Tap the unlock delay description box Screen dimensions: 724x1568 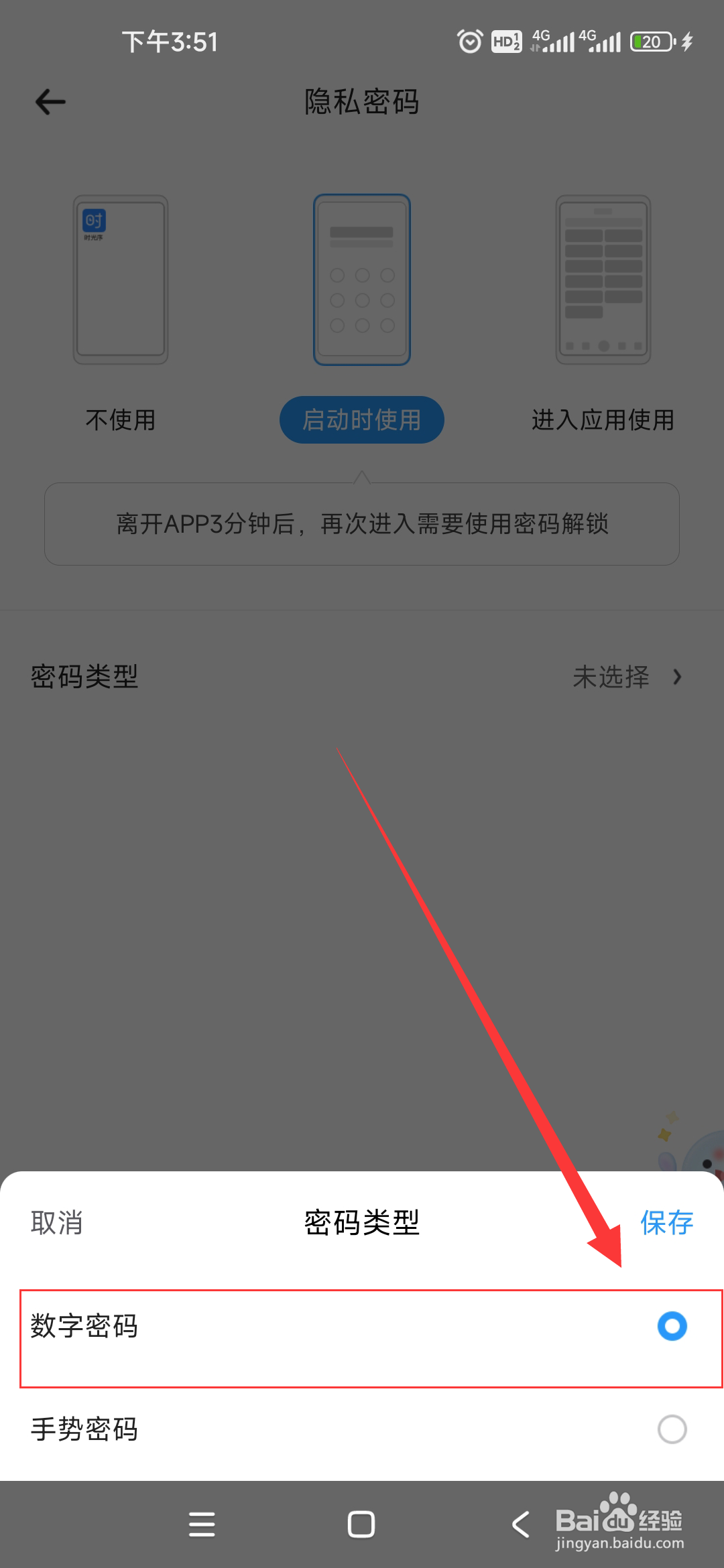click(x=361, y=525)
